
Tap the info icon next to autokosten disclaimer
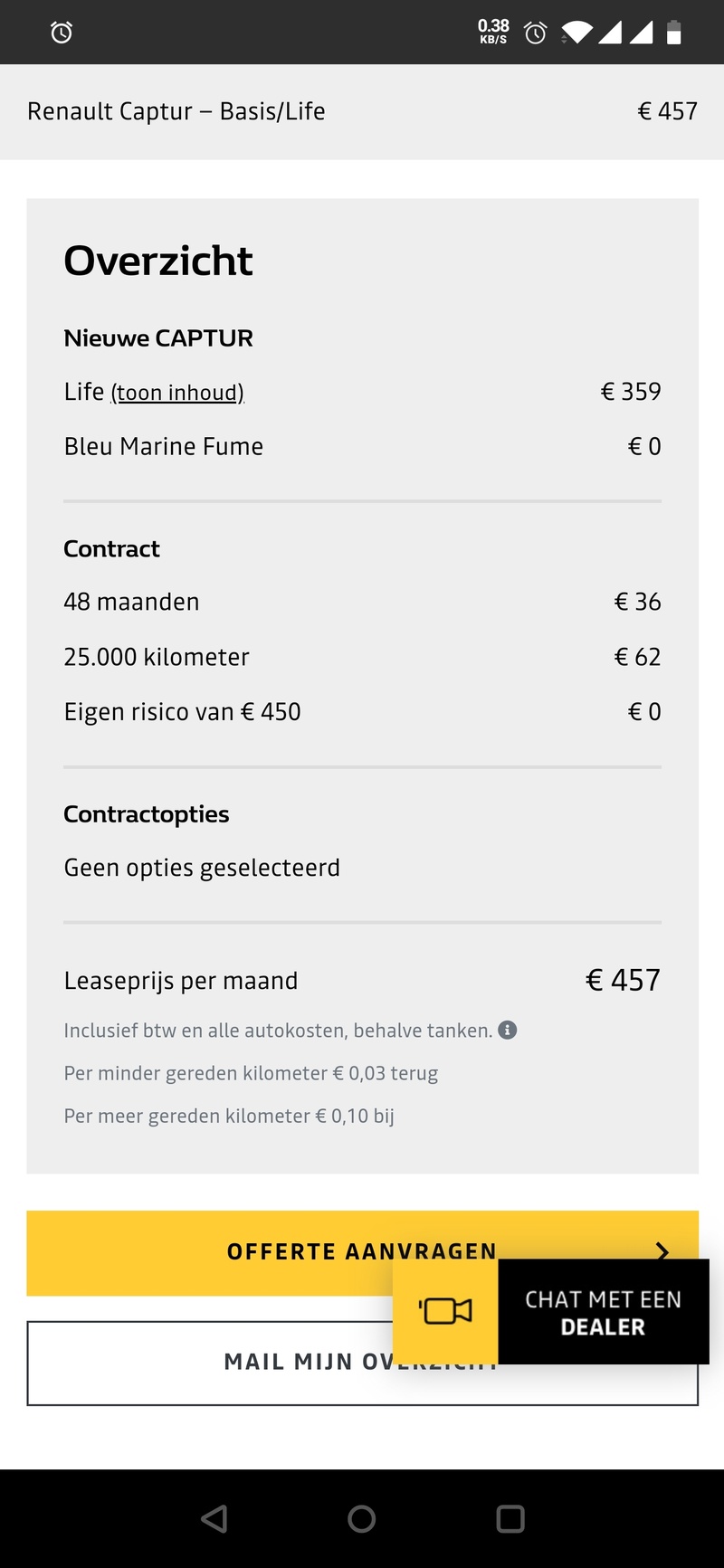click(508, 1030)
